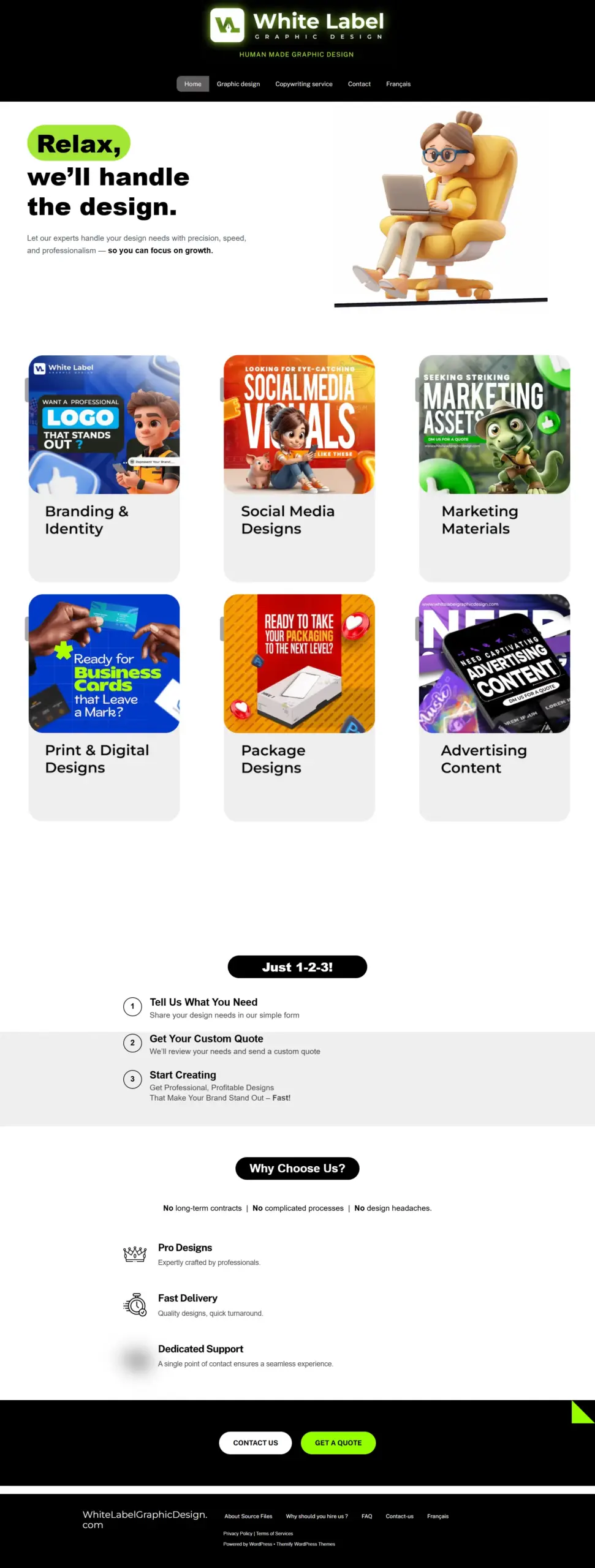Go to the Graphic design page

coord(238,84)
